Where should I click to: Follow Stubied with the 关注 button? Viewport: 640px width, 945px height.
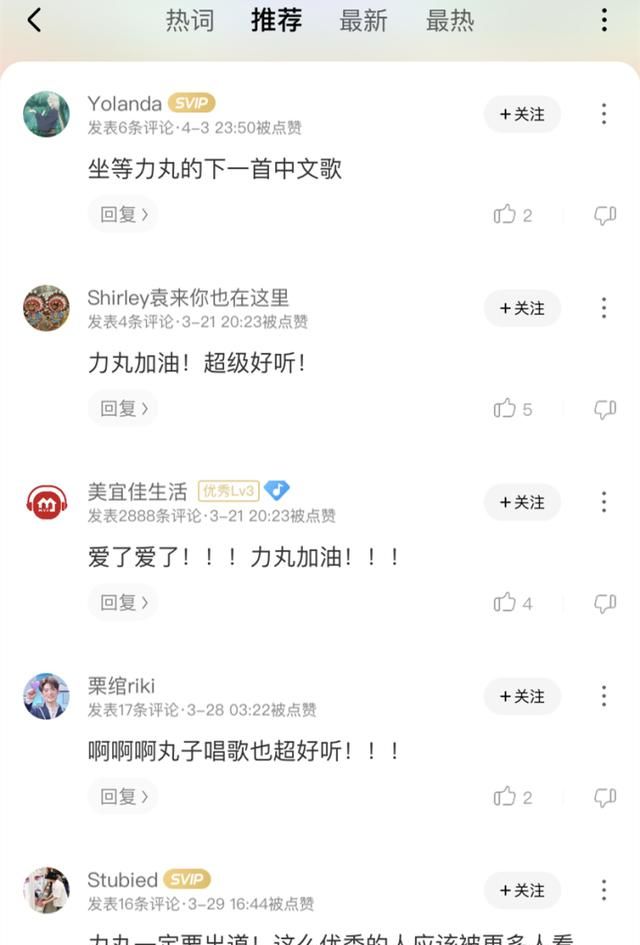coord(522,890)
